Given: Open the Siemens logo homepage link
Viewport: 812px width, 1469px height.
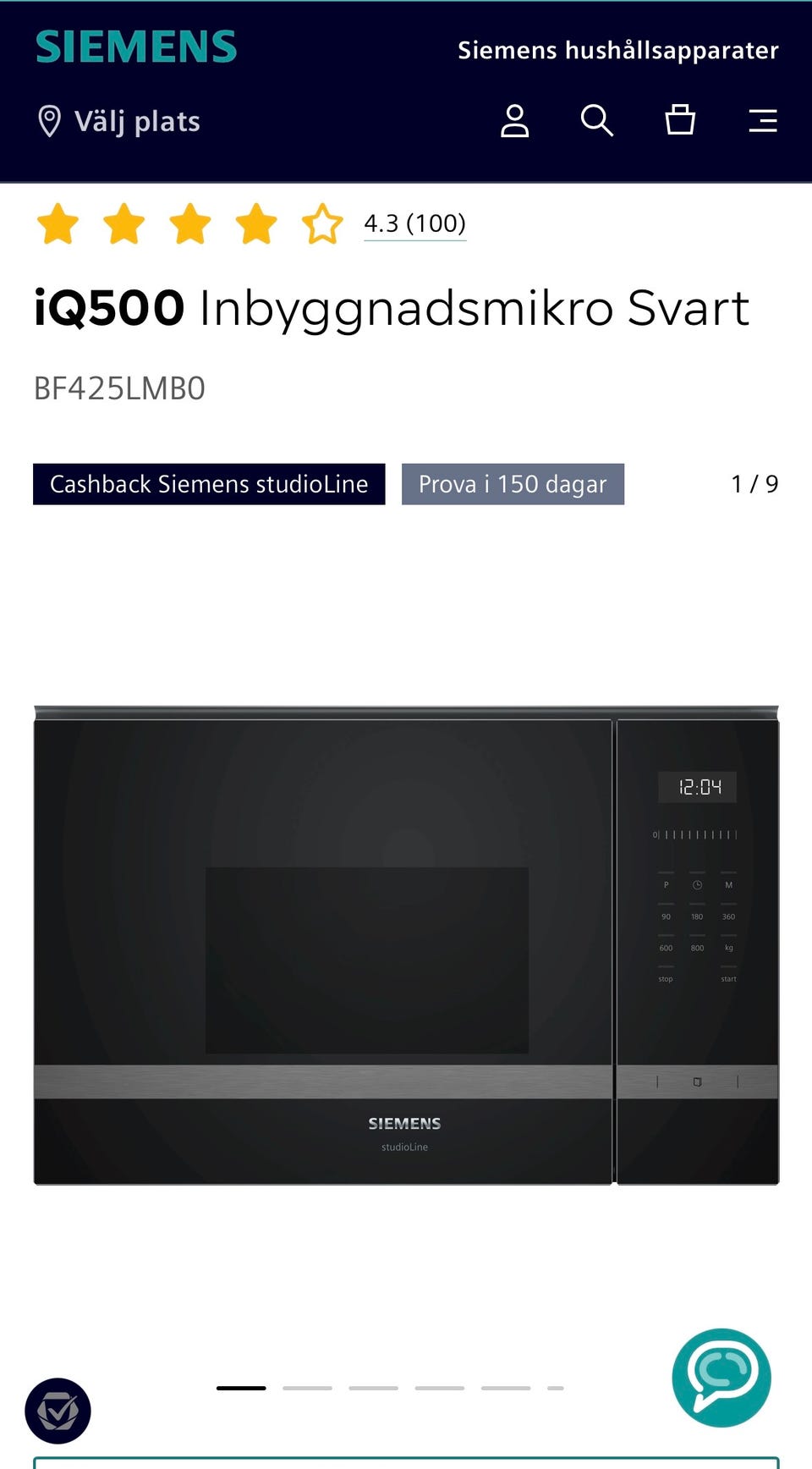Looking at the screenshot, I should 136,47.
